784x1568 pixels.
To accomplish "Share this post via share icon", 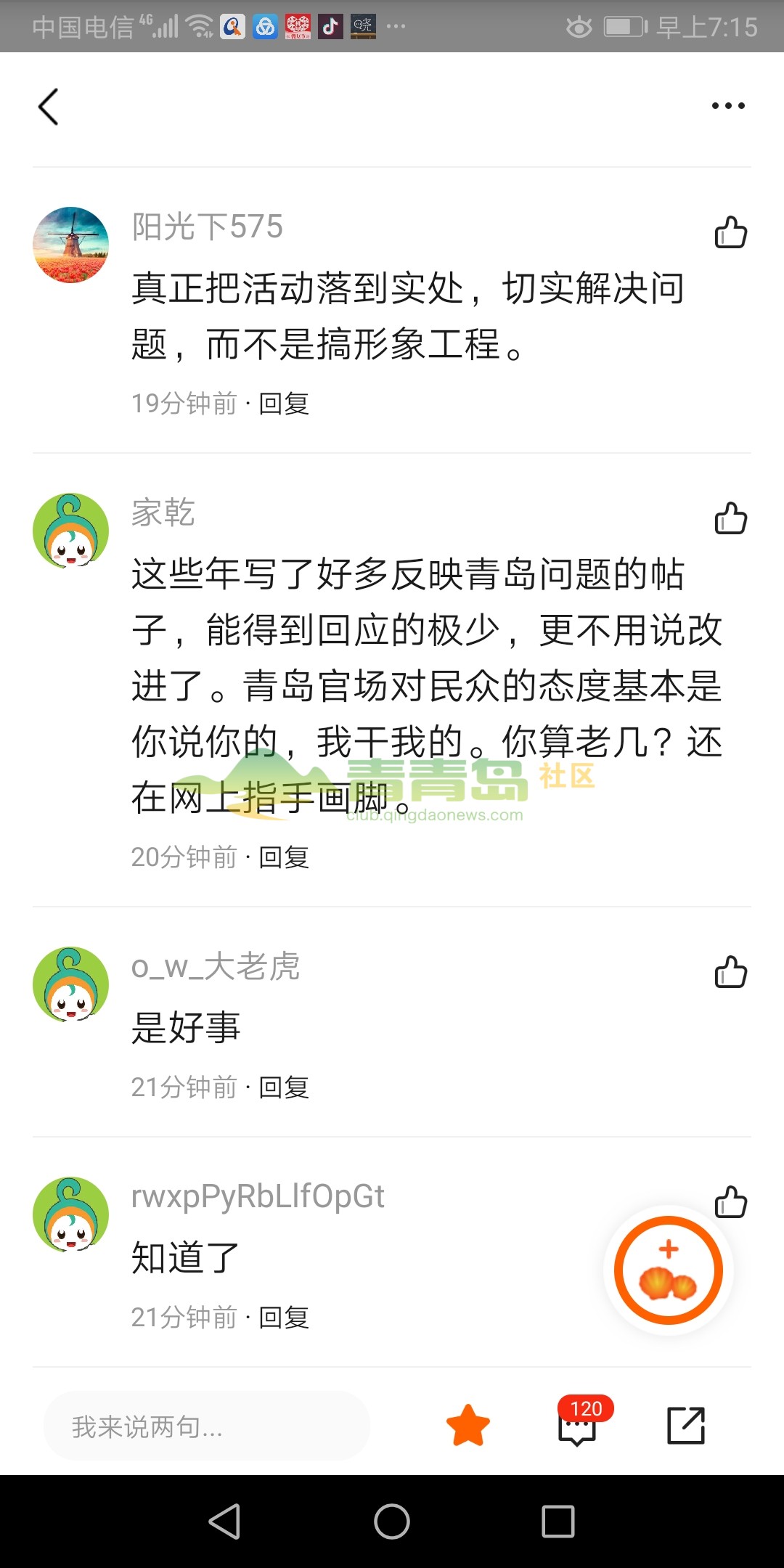I will [x=686, y=1425].
